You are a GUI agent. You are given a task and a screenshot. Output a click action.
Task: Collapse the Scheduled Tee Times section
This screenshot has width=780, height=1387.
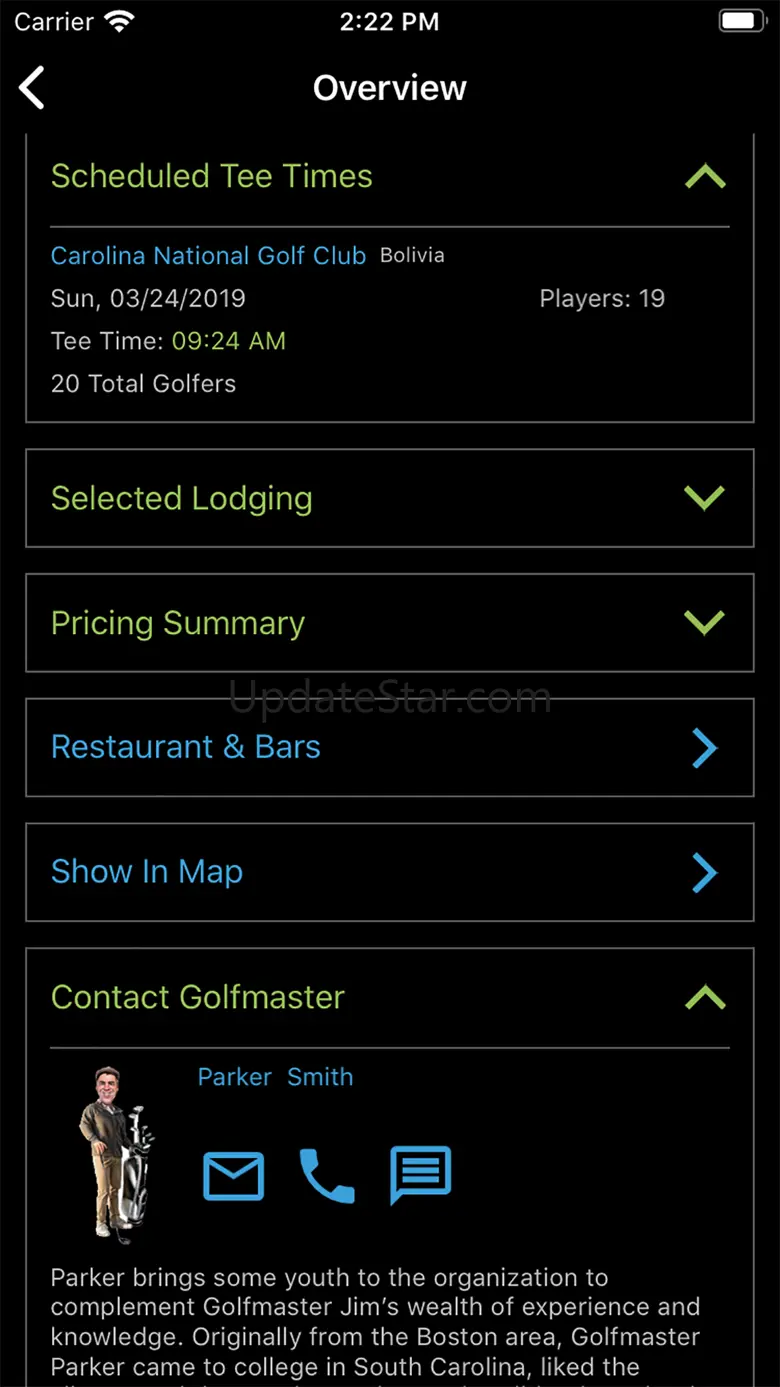coord(705,177)
